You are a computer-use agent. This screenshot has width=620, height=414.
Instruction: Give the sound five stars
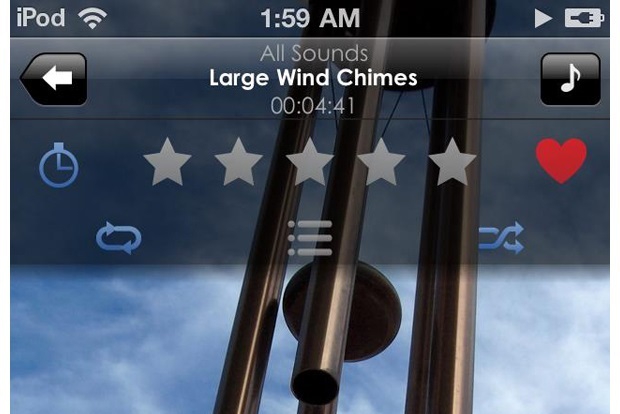tap(452, 163)
